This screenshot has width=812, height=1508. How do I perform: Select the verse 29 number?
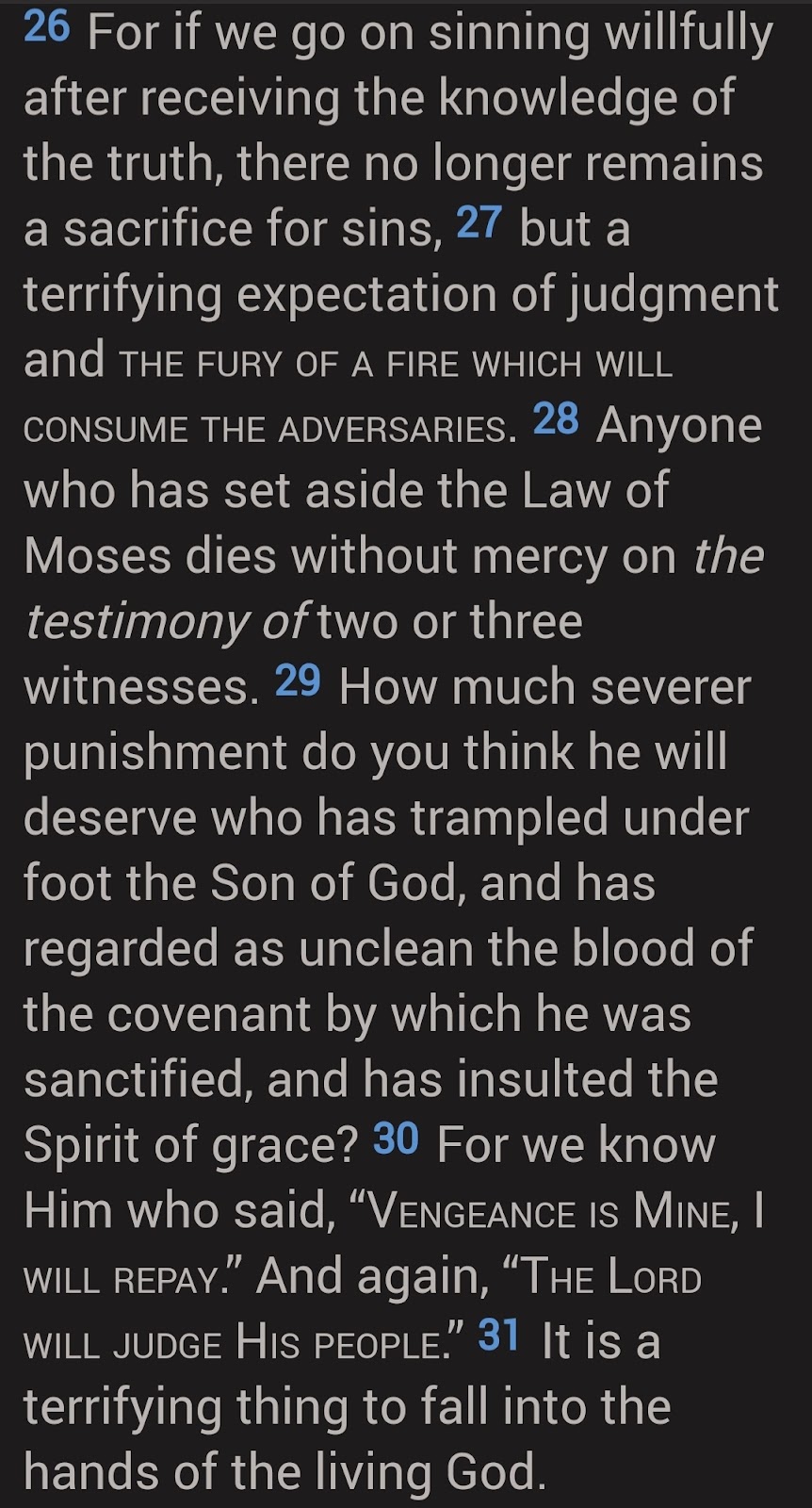(298, 680)
